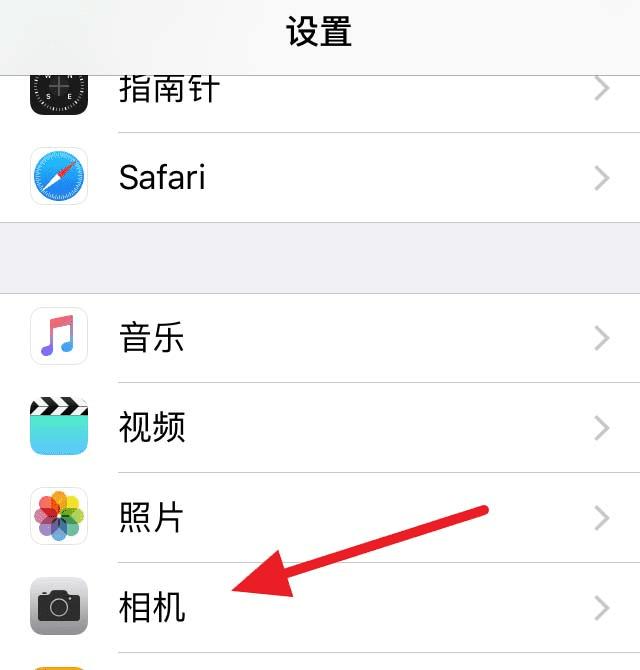Viewport: 640px width, 670px height.
Task: Open 相机 settings row
Action: tap(320, 606)
